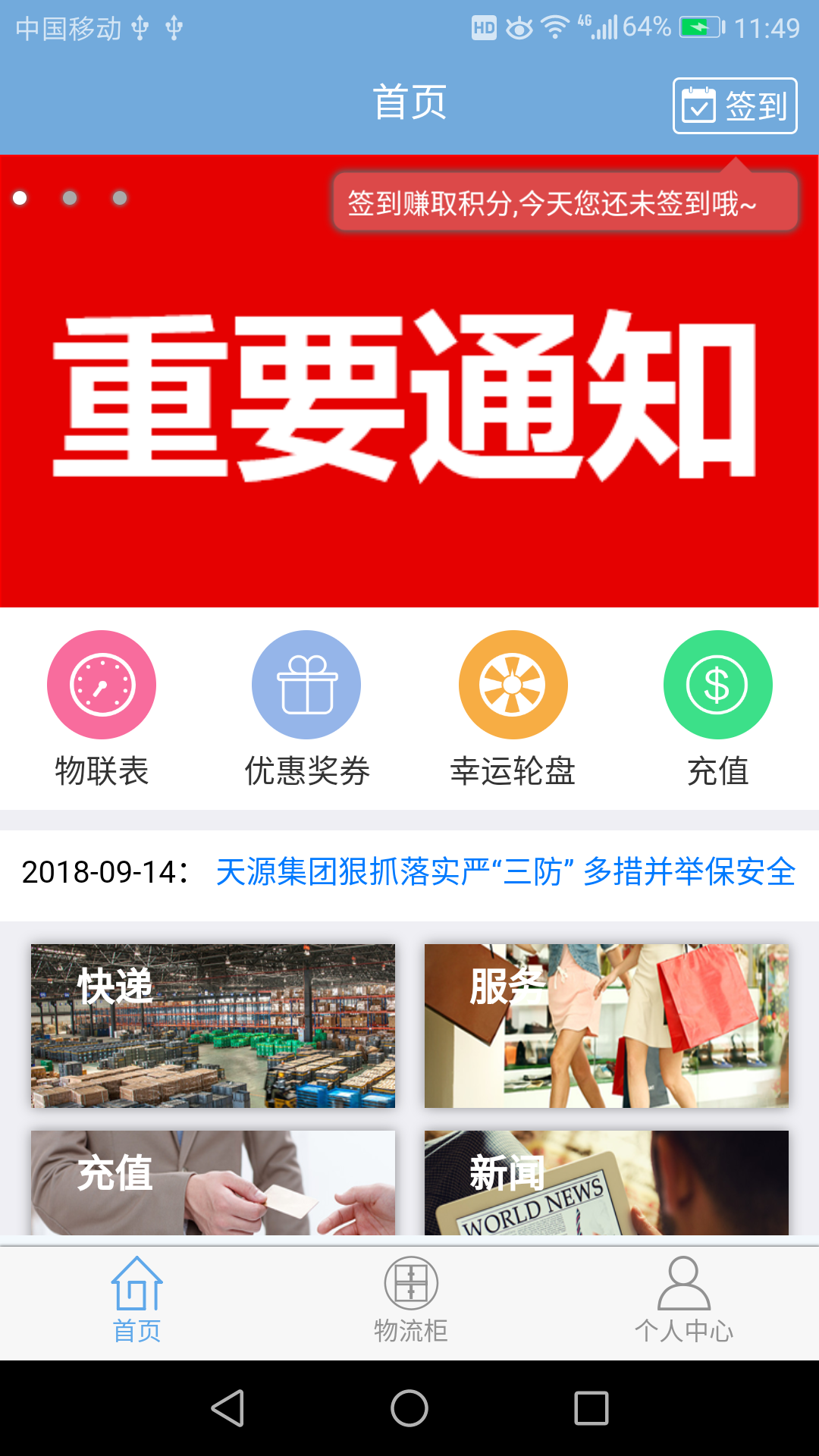Open the 充值 dollar recharge icon
Image resolution: width=819 pixels, height=1456 pixels.
coord(717,684)
